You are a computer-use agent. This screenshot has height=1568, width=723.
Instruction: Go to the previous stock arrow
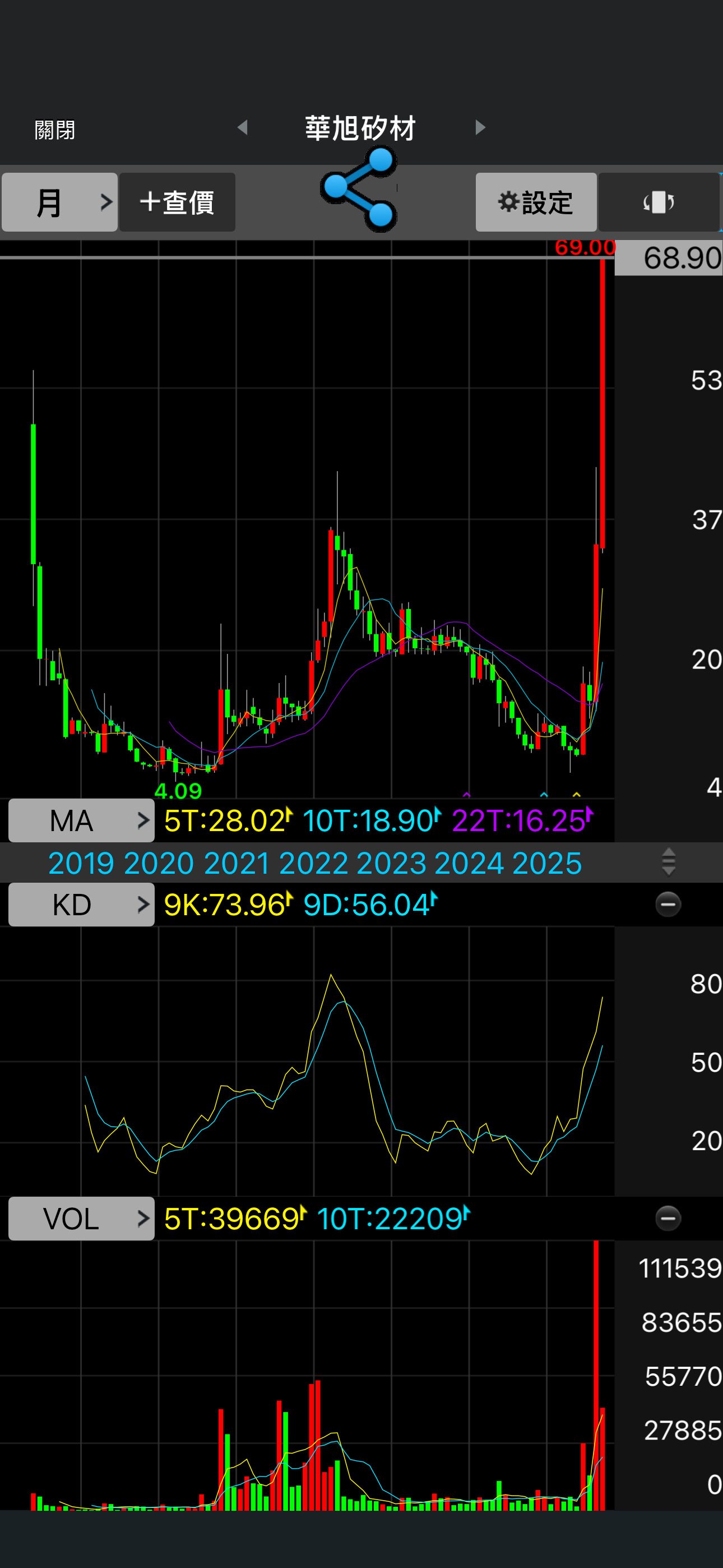243,127
